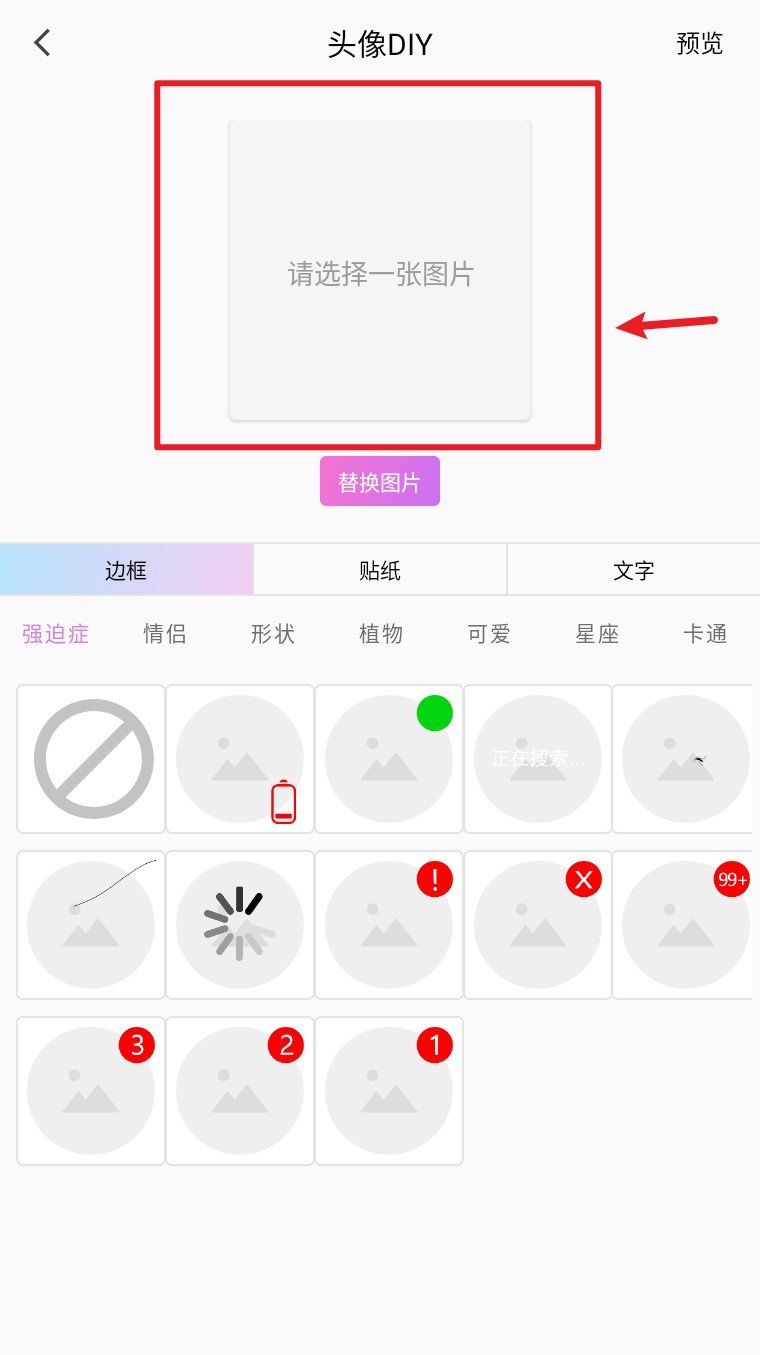The width and height of the screenshot is (760, 1355).
Task: Switch to the 贴纸 tab
Action: coord(380,570)
